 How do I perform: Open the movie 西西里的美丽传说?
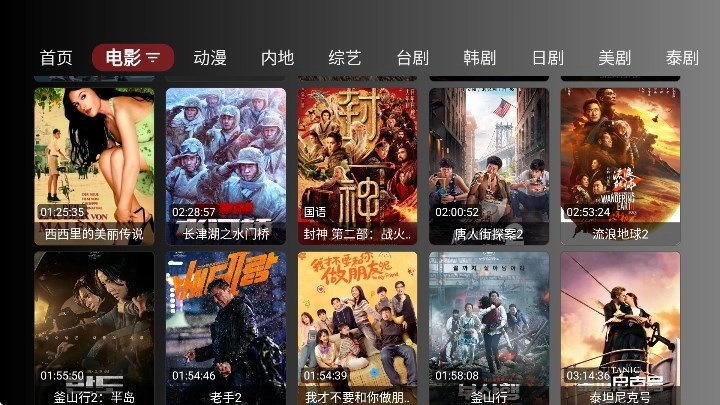(94, 165)
